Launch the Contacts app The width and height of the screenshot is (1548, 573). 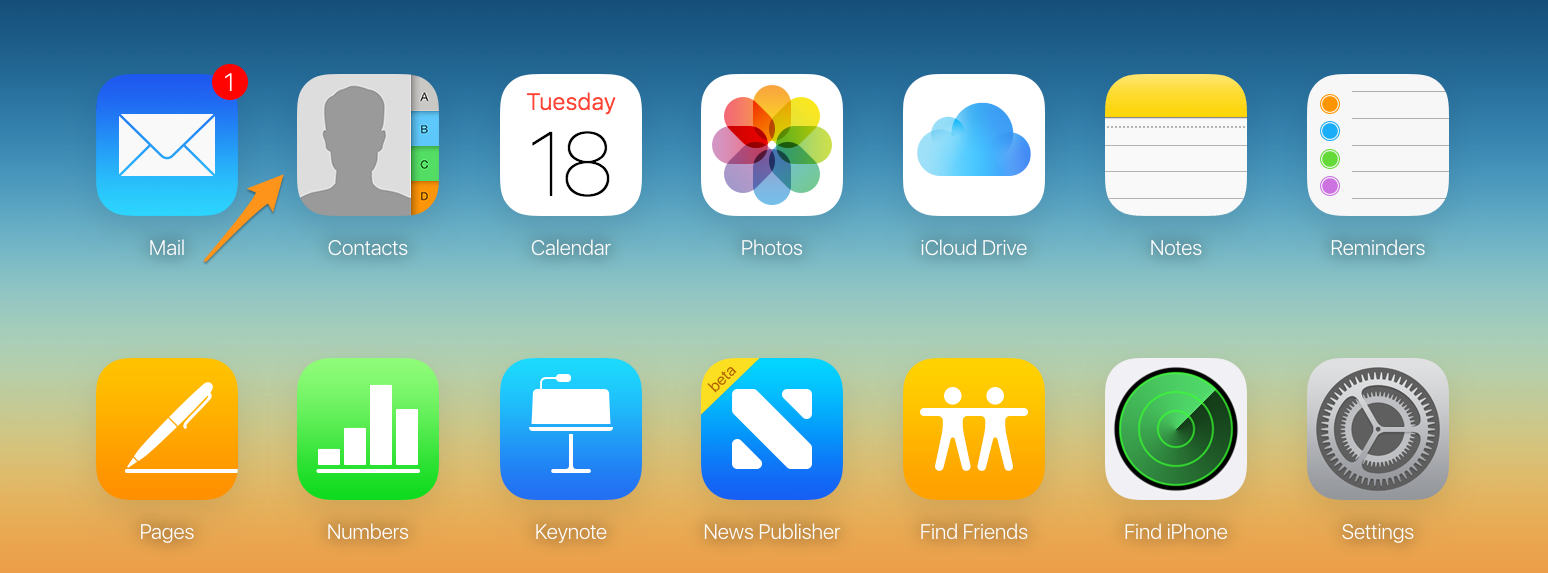coord(368,145)
